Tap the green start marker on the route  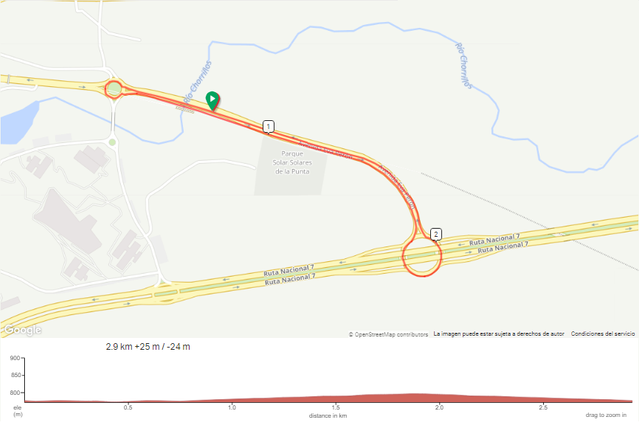click(x=212, y=99)
